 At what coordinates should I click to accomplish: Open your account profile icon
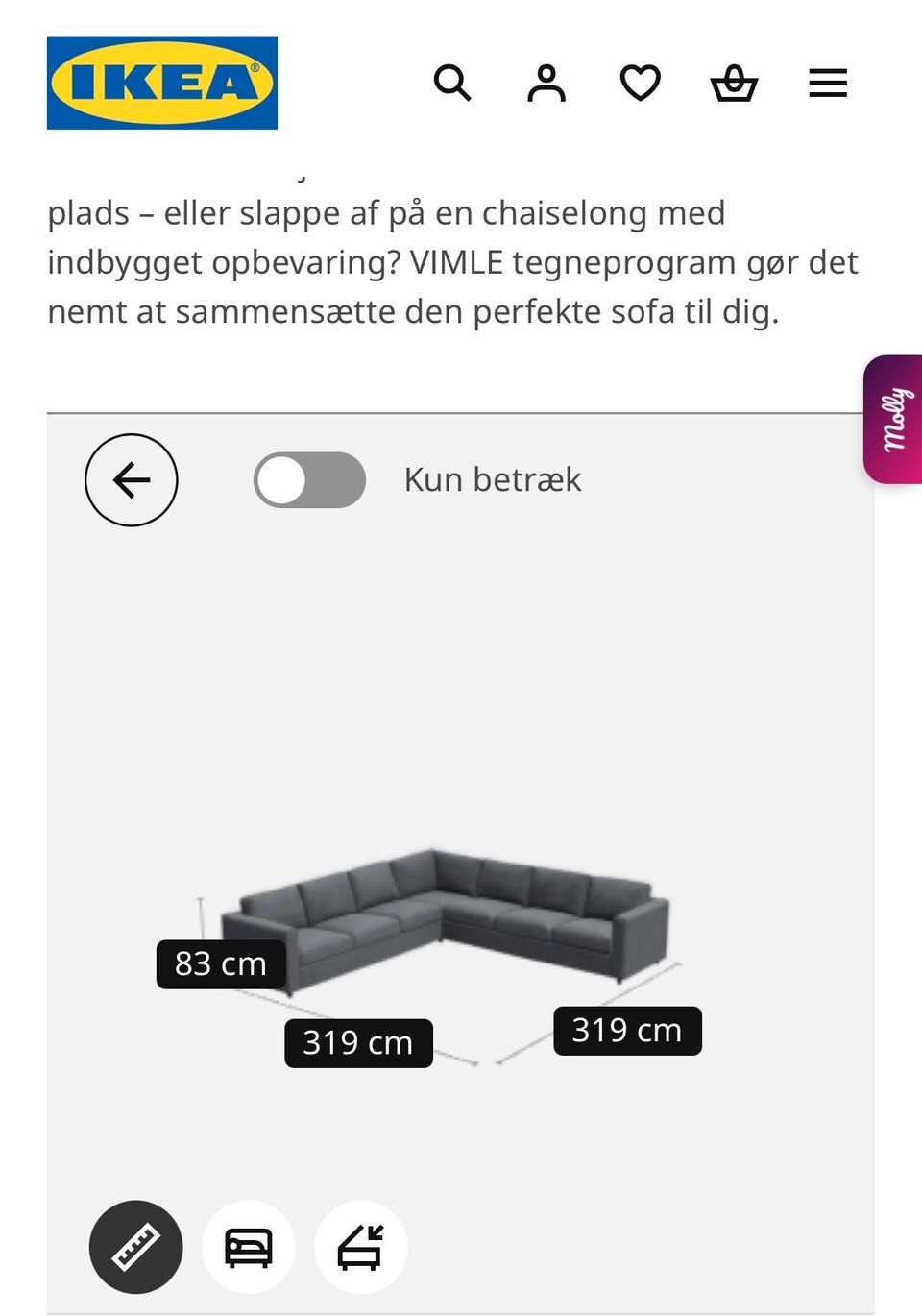tap(546, 83)
